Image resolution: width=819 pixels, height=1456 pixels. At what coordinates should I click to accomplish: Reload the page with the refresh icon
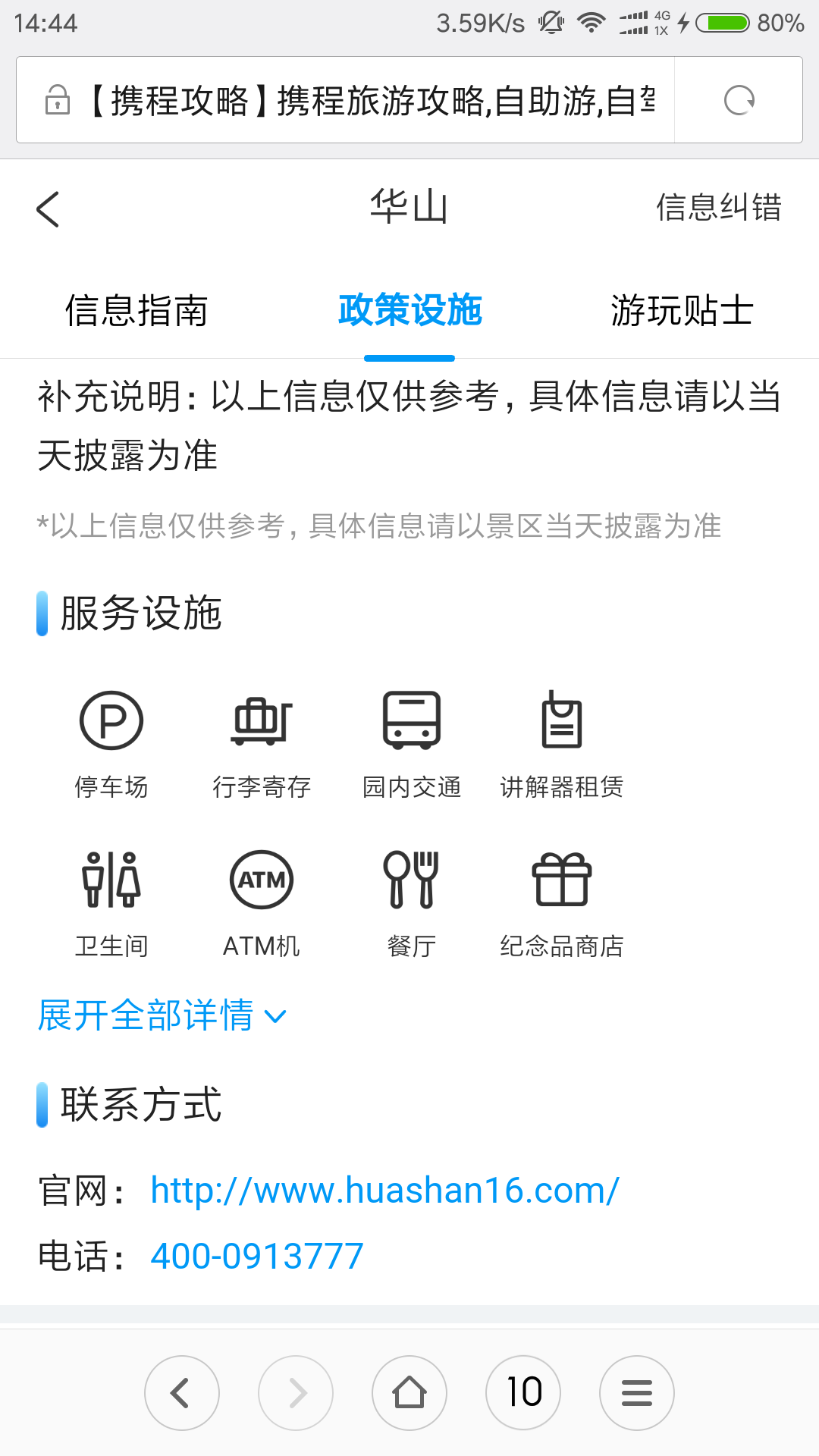[739, 100]
